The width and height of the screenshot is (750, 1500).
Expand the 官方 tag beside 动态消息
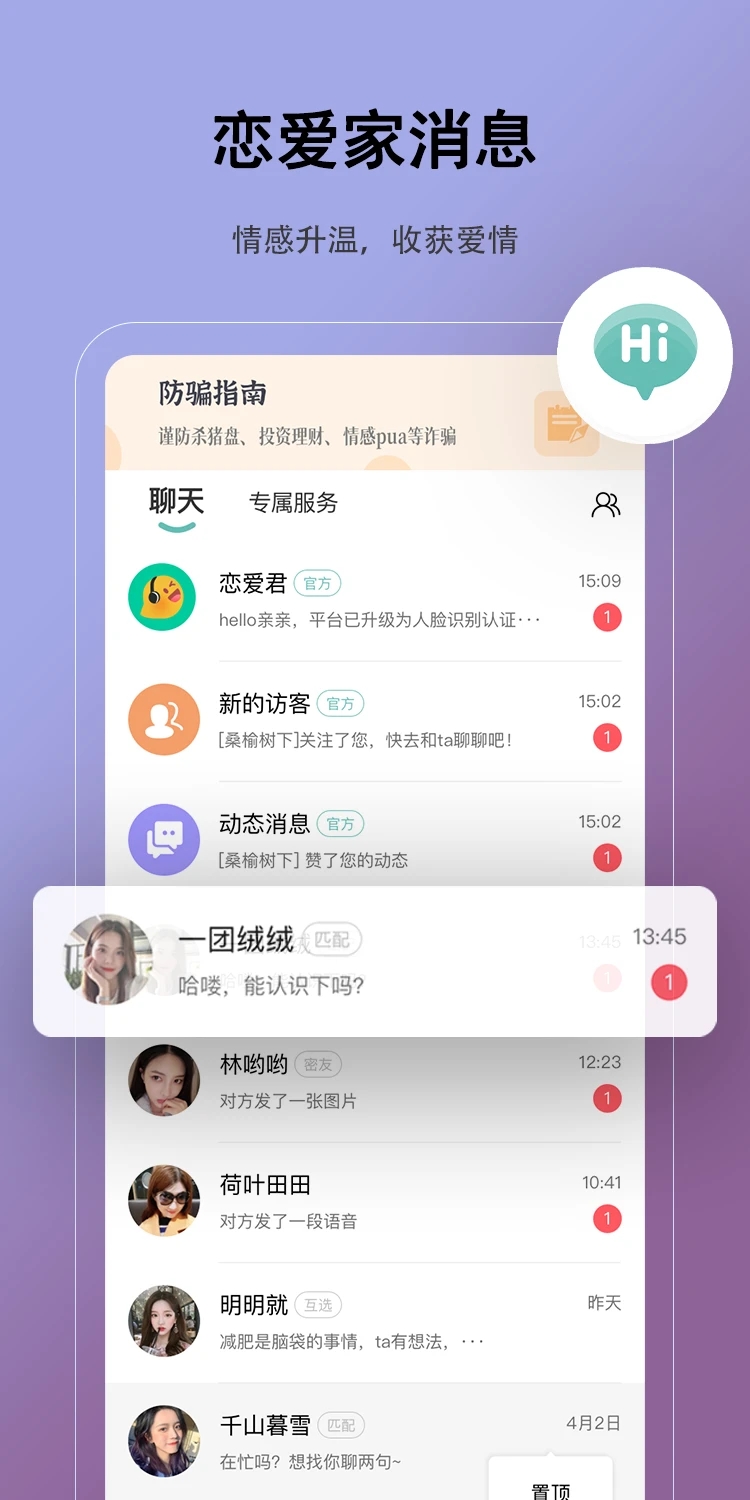(341, 824)
